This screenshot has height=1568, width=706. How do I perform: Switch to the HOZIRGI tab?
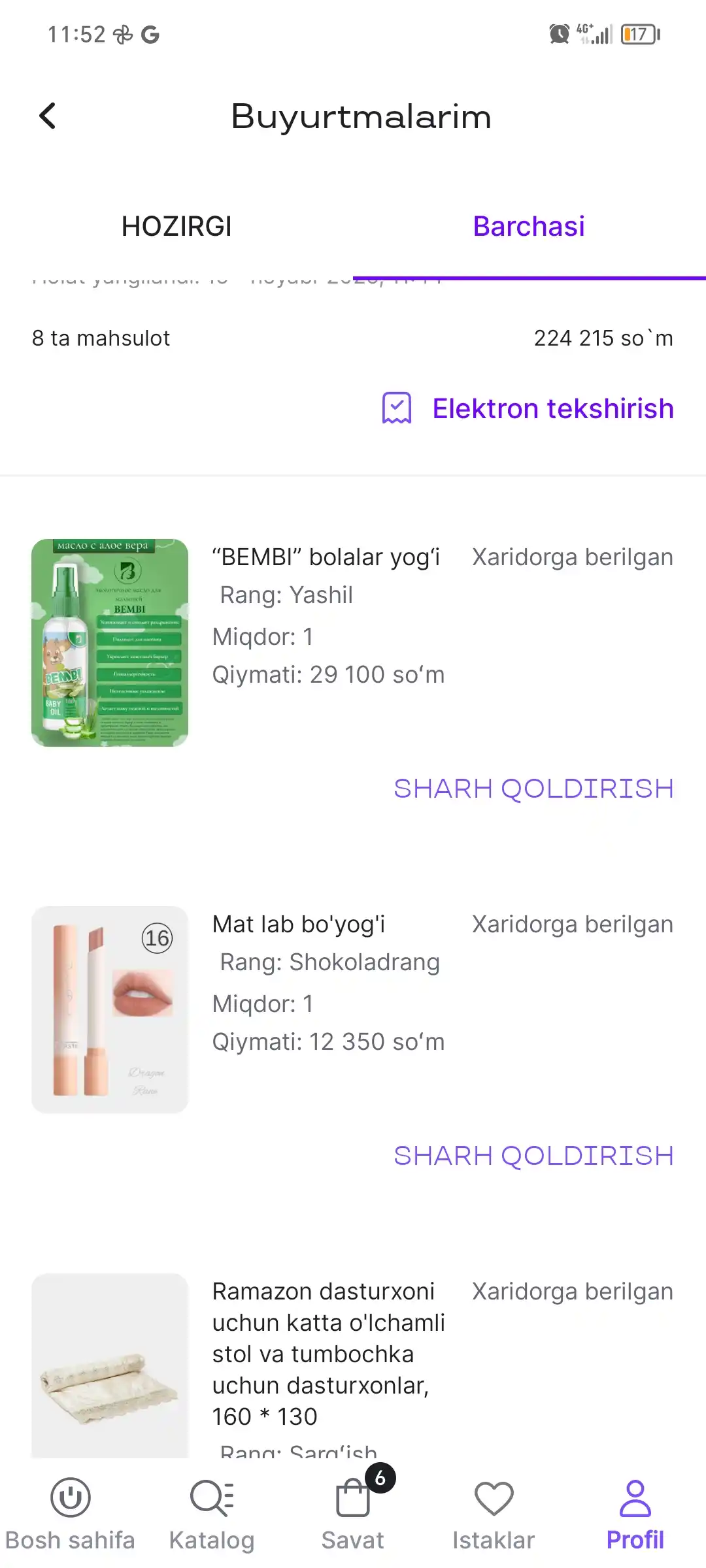pos(176,227)
